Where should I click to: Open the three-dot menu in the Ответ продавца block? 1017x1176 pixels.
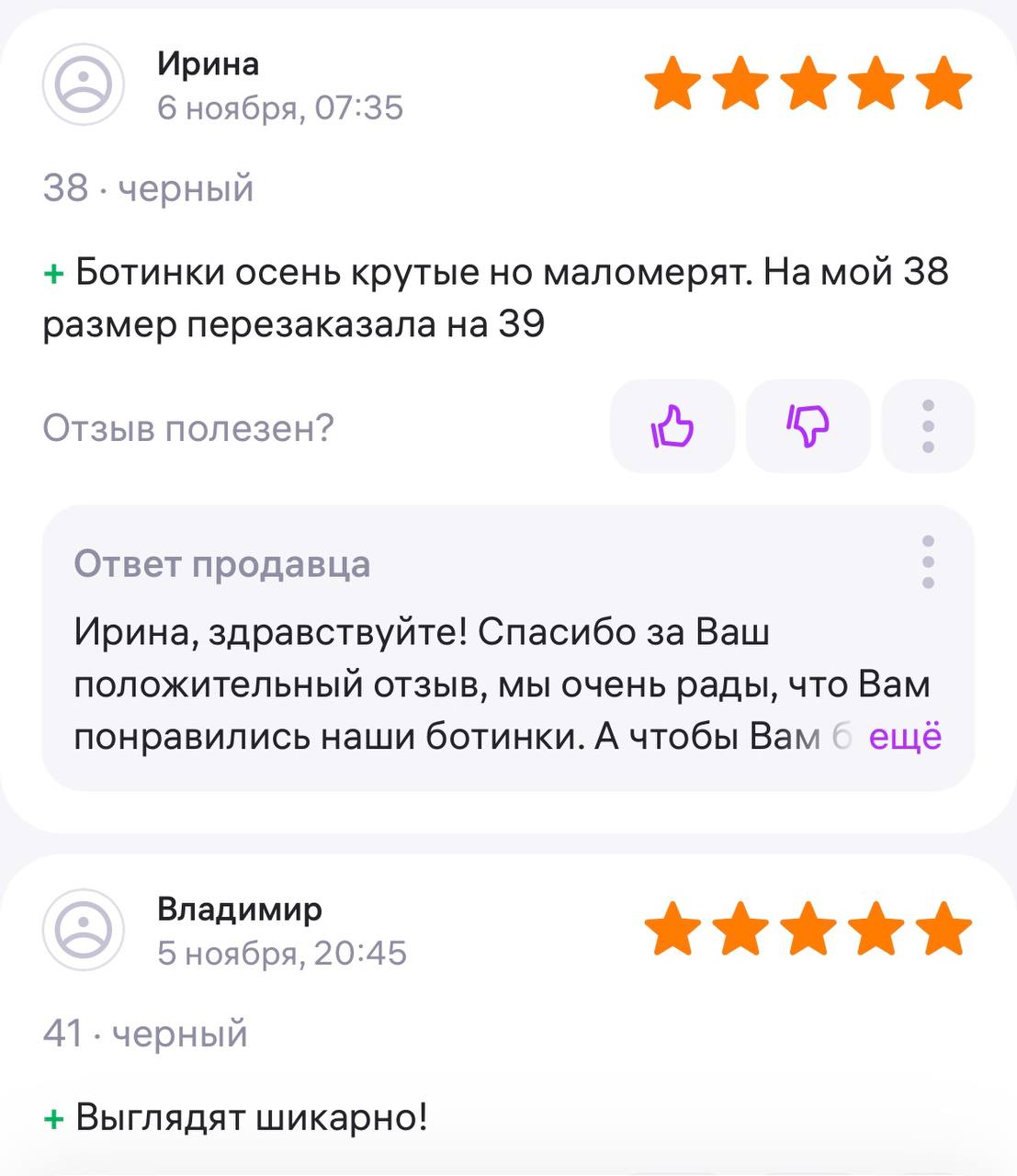[x=928, y=561]
